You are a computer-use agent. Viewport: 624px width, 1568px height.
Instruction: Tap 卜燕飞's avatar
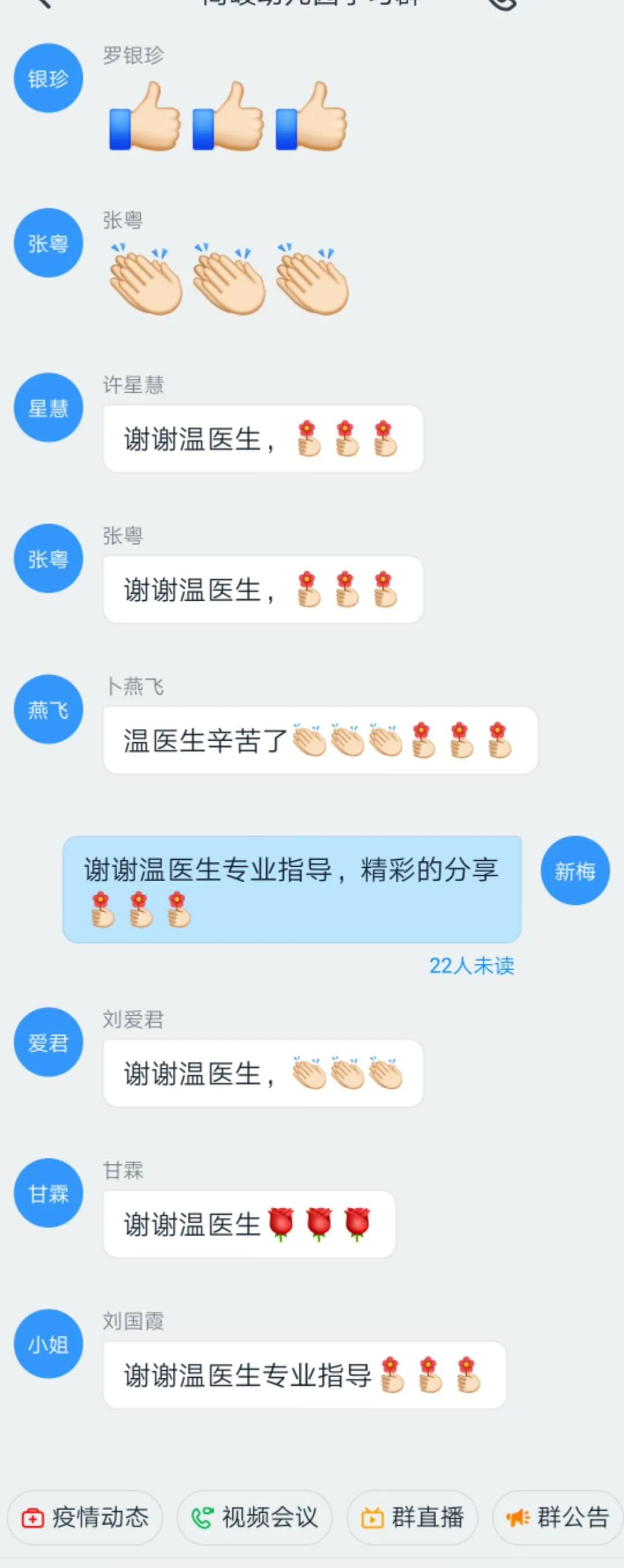[49, 709]
